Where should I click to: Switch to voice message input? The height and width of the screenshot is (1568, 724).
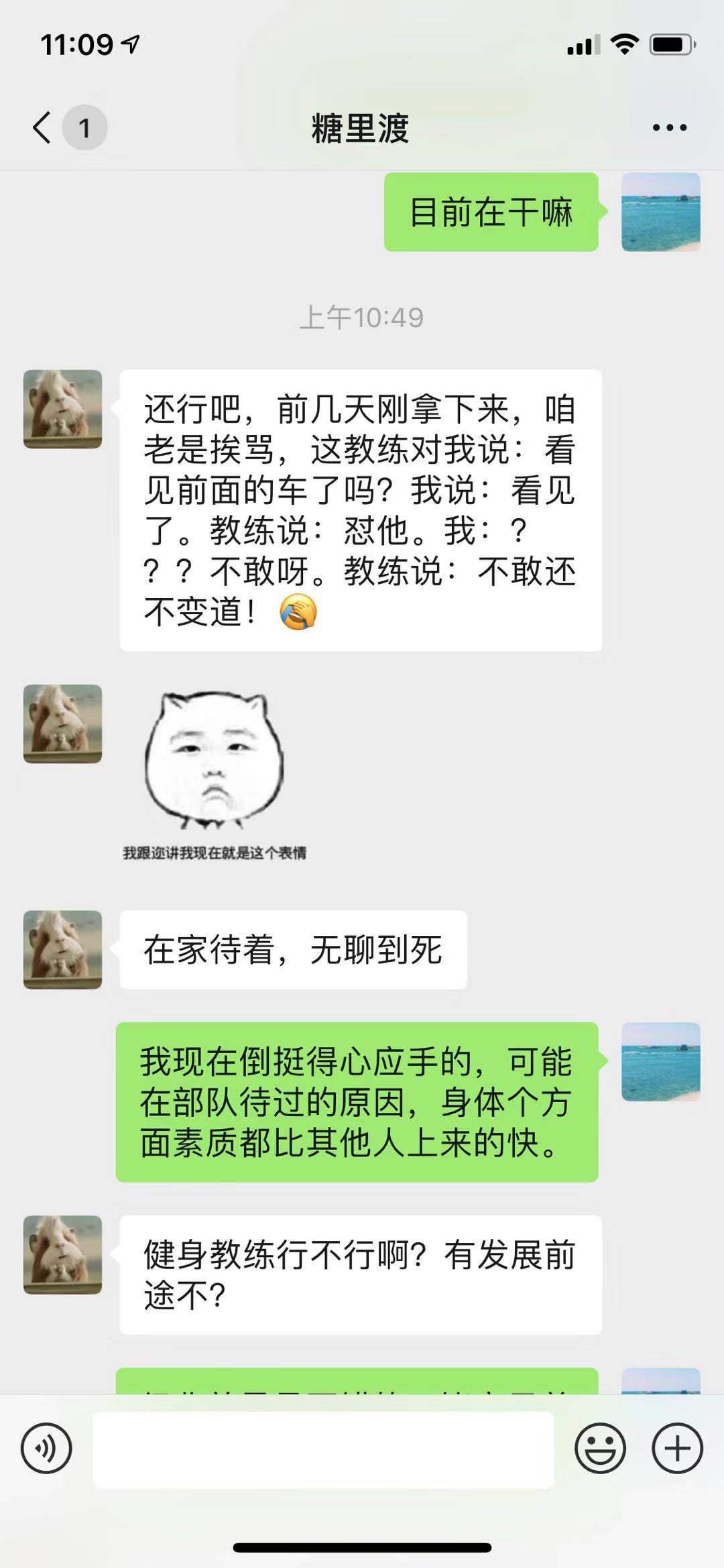pos(46,1449)
